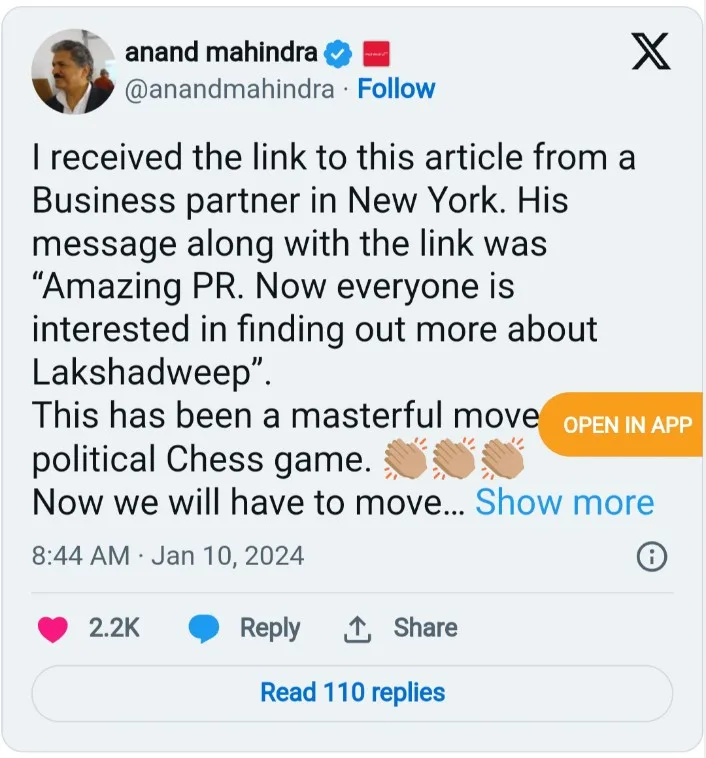Open the 8:44 AM Jan 10, 2024 timestamp
Viewport: 706px width, 758px height.
[x=168, y=555]
